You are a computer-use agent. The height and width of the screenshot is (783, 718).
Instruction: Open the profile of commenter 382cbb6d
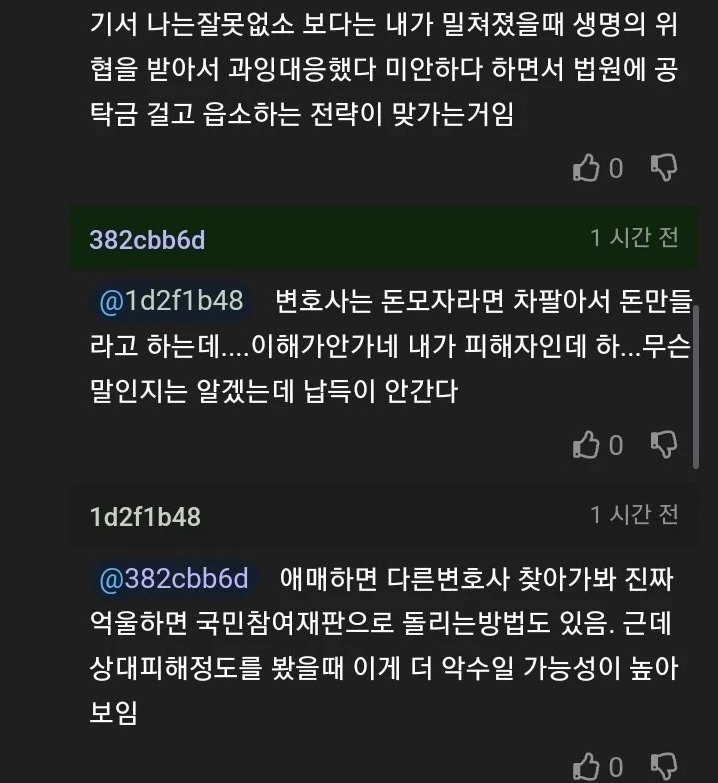click(147, 240)
